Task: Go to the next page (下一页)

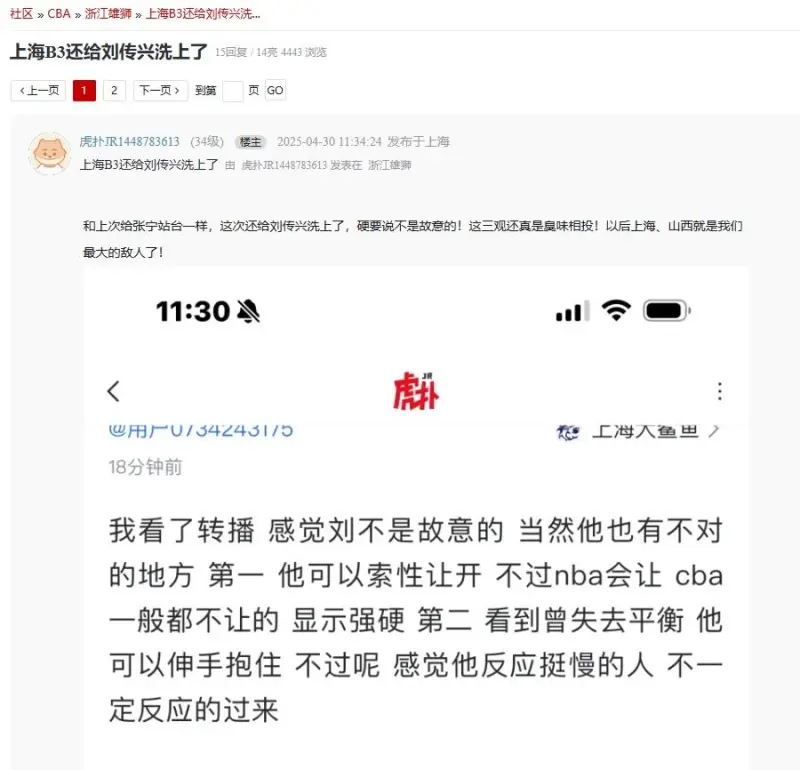Action: tap(161, 91)
